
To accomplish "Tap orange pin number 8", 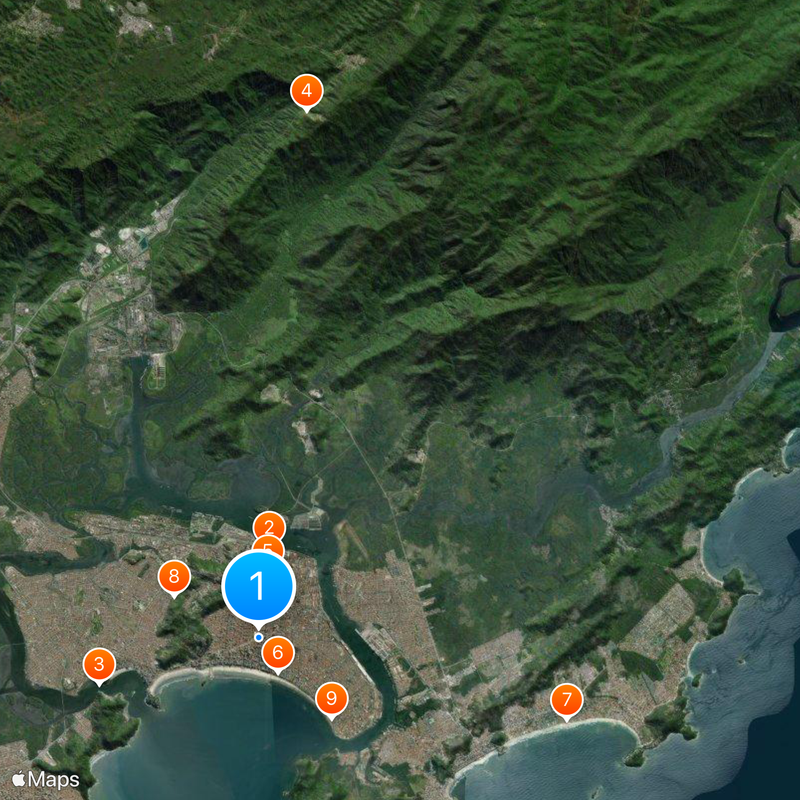I will [x=174, y=576].
